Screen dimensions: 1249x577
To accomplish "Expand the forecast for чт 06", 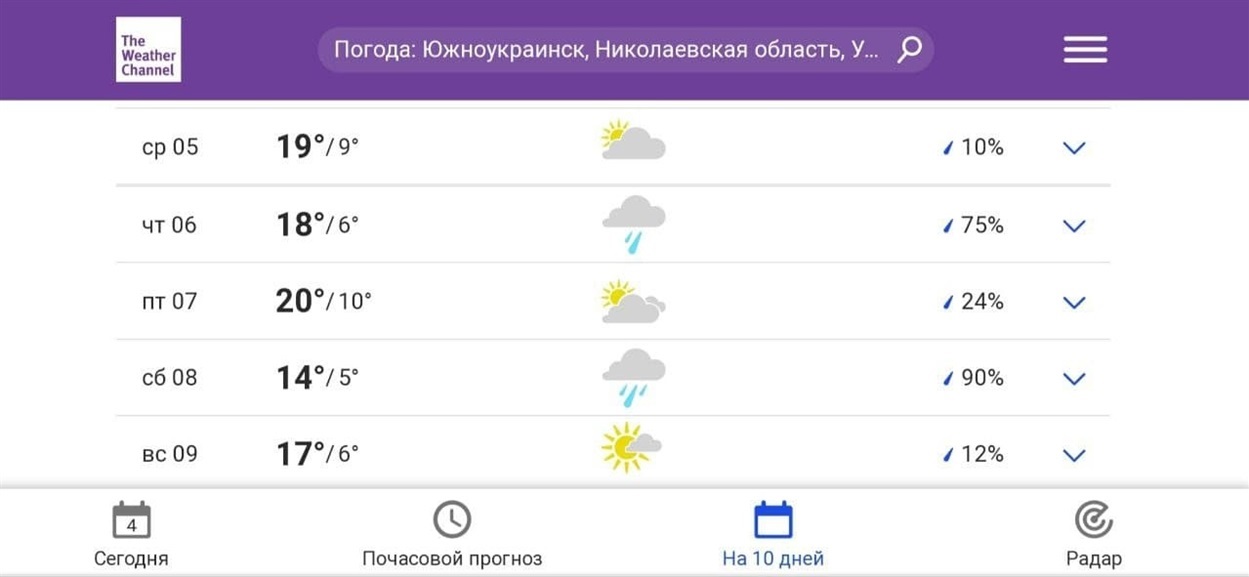I will click(1073, 226).
